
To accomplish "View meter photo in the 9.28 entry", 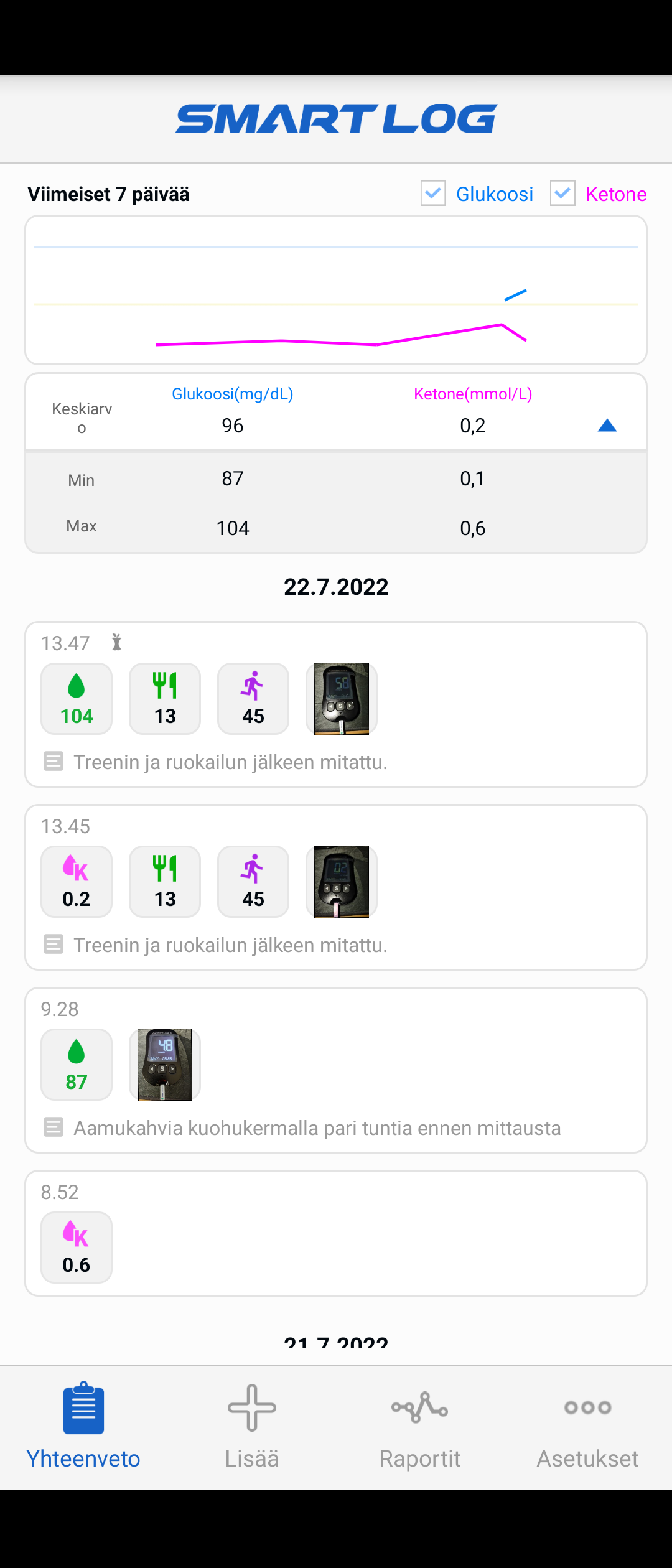I will click(x=165, y=1065).
